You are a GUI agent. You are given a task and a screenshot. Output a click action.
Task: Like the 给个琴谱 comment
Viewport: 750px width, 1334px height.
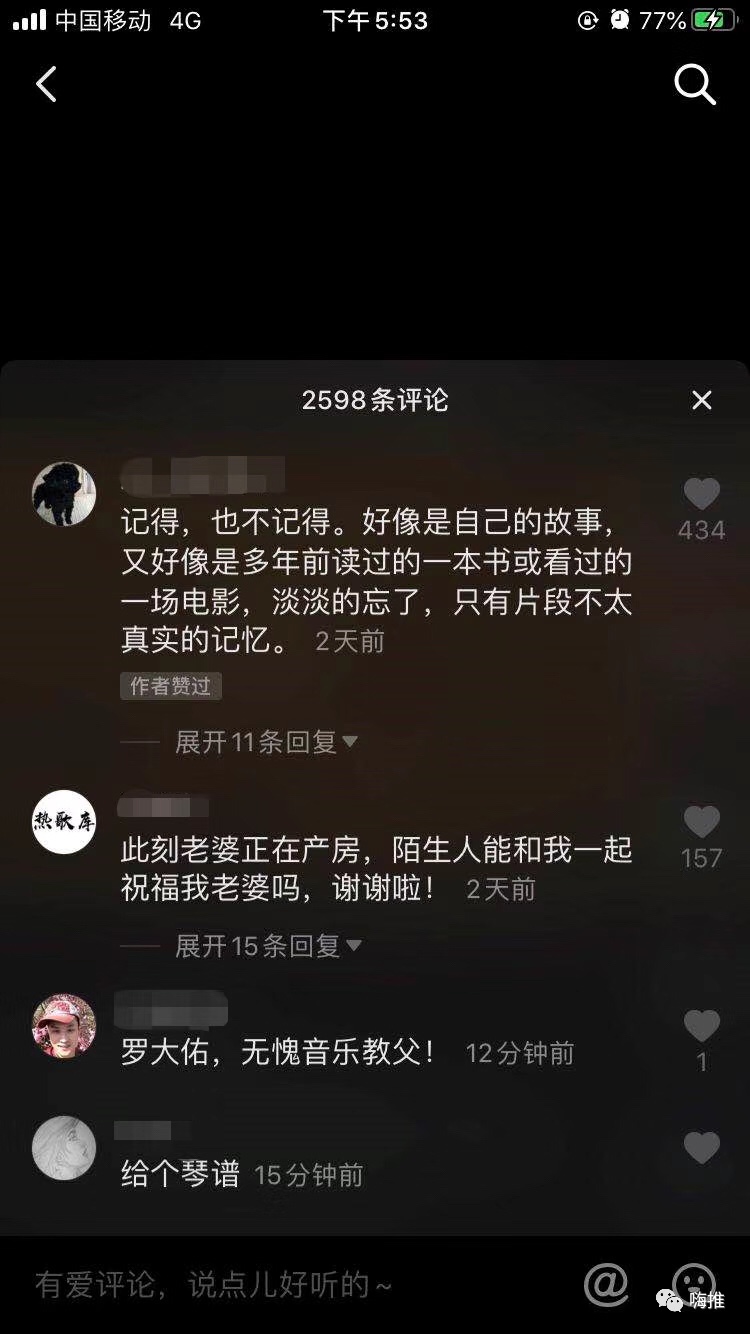(701, 1148)
